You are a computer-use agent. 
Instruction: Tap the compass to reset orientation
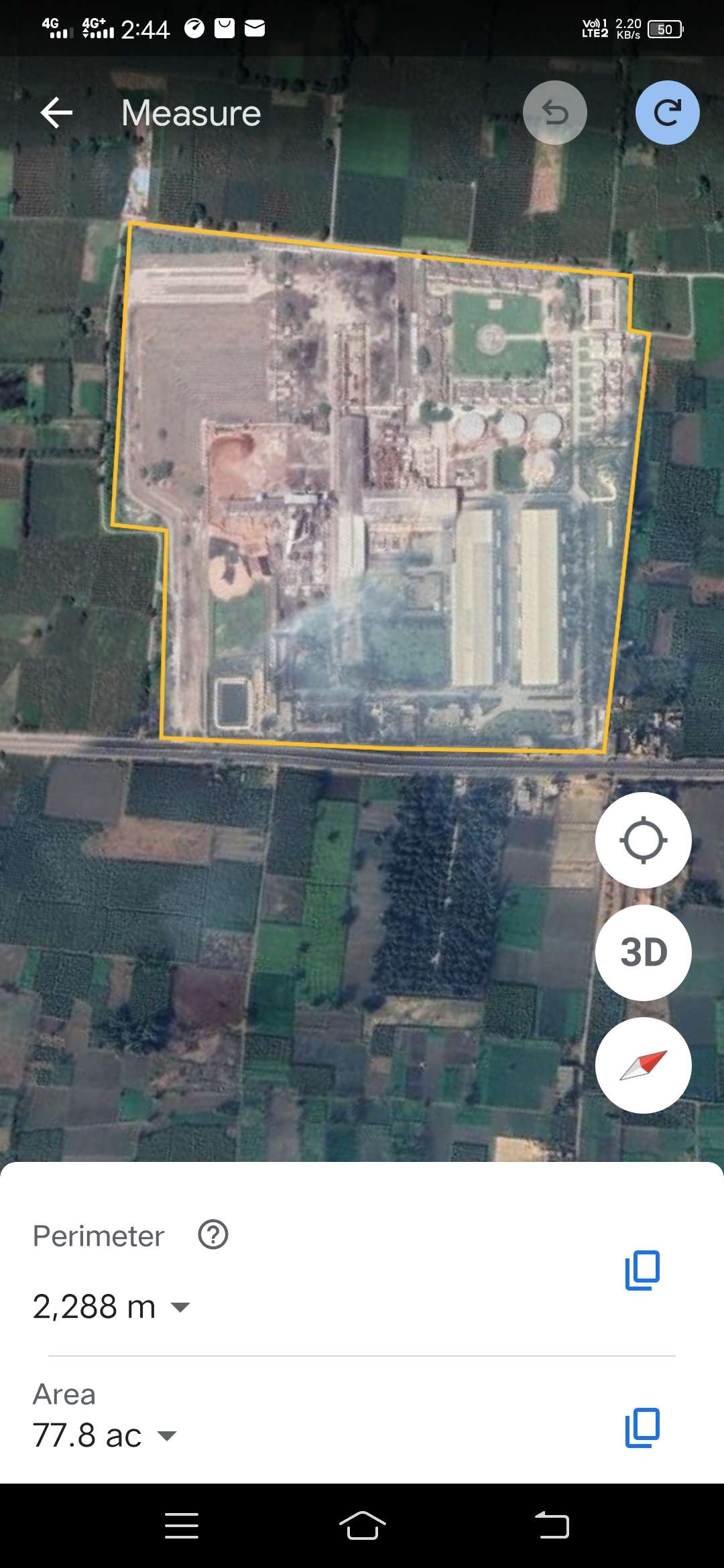[643, 1065]
